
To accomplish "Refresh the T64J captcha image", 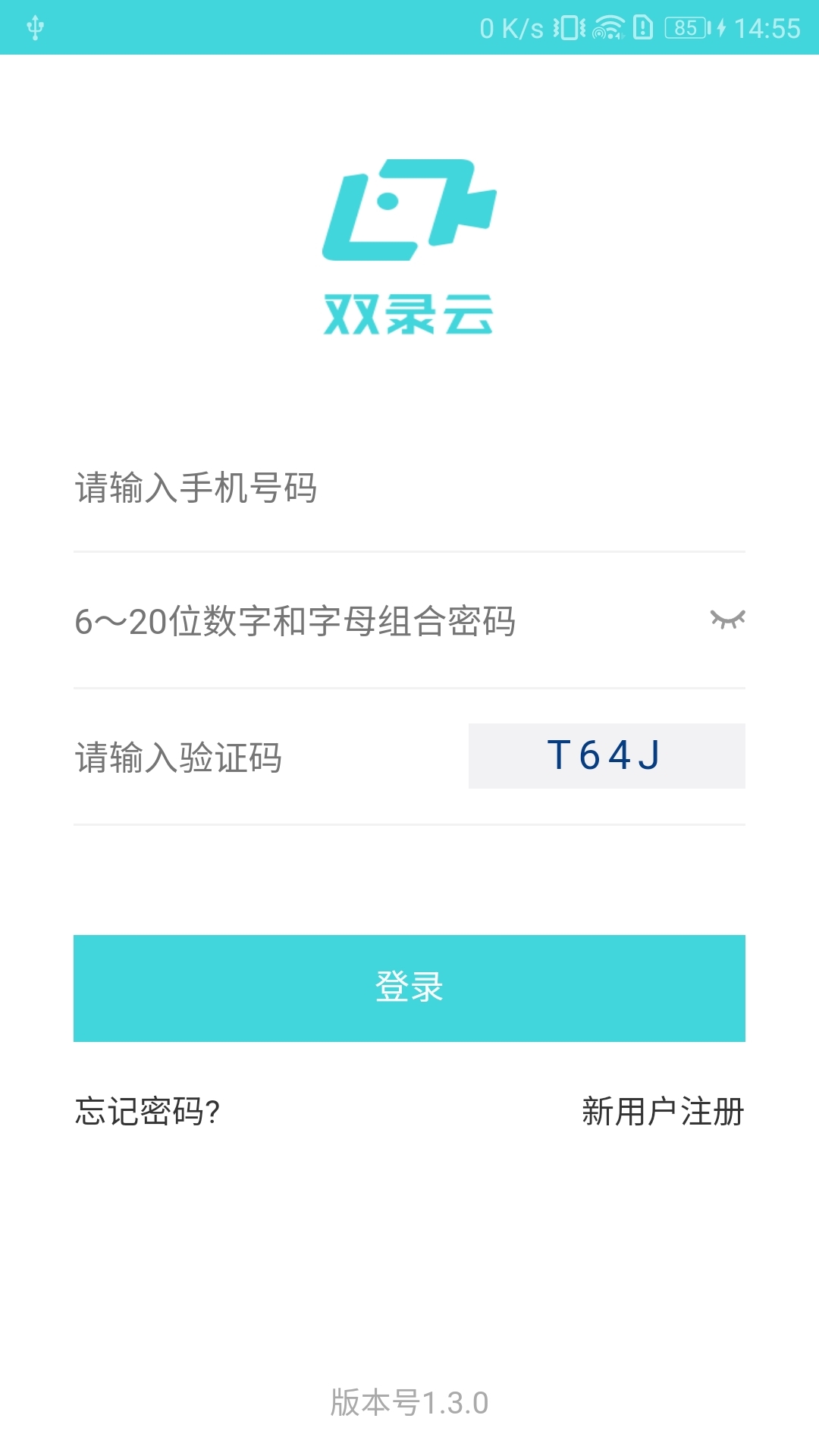I will point(607,756).
